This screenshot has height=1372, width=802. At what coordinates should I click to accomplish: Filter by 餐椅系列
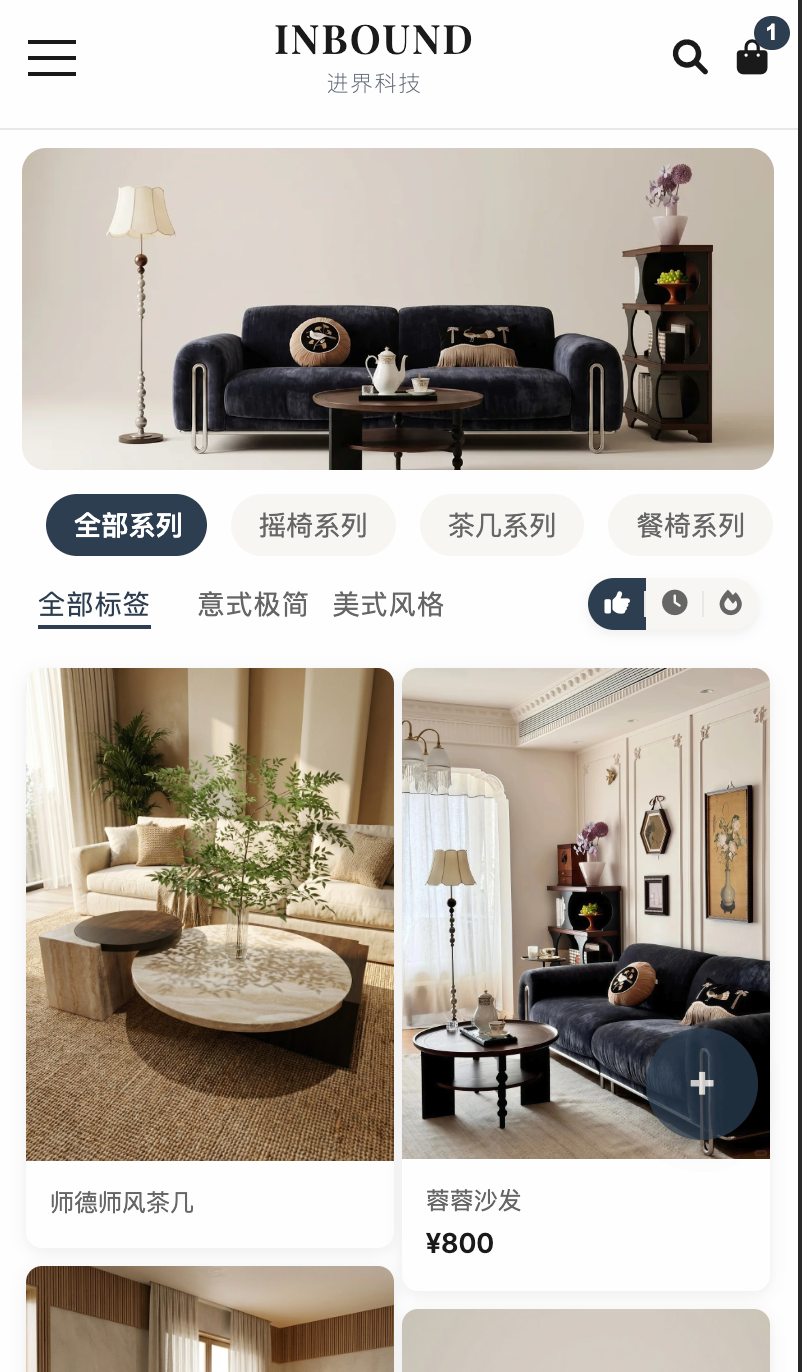pos(690,525)
